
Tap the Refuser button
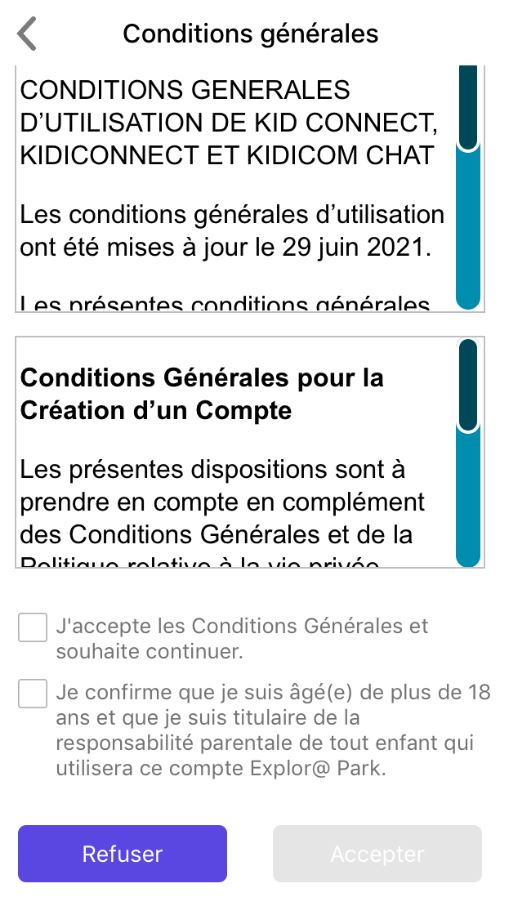(x=122, y=854)
